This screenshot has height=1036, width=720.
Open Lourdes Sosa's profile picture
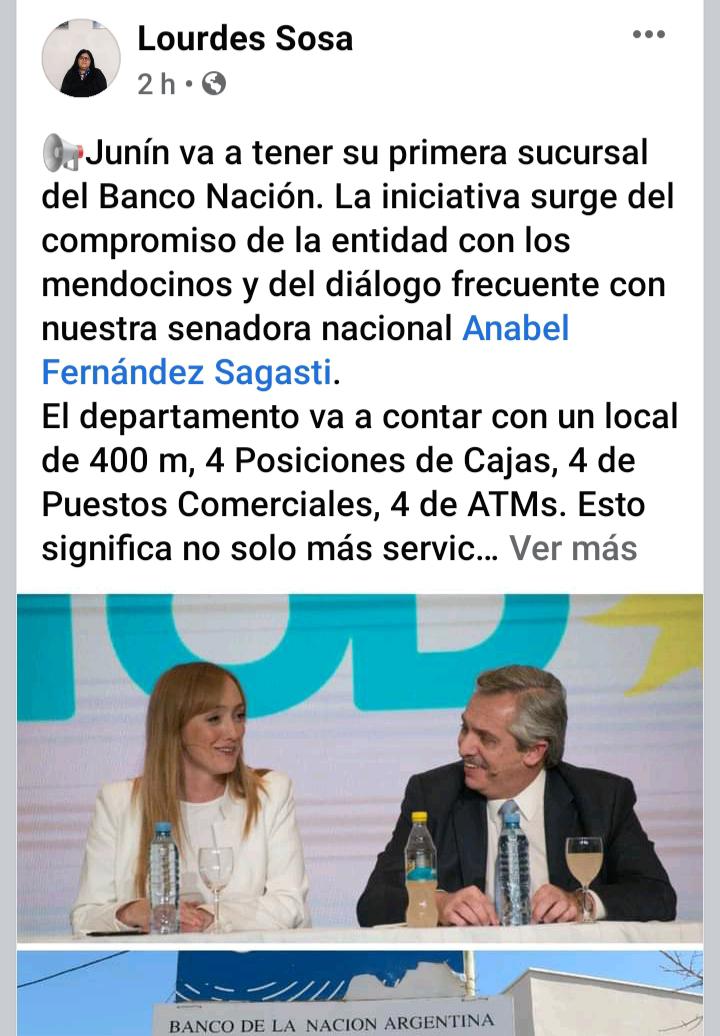[81, 58]
